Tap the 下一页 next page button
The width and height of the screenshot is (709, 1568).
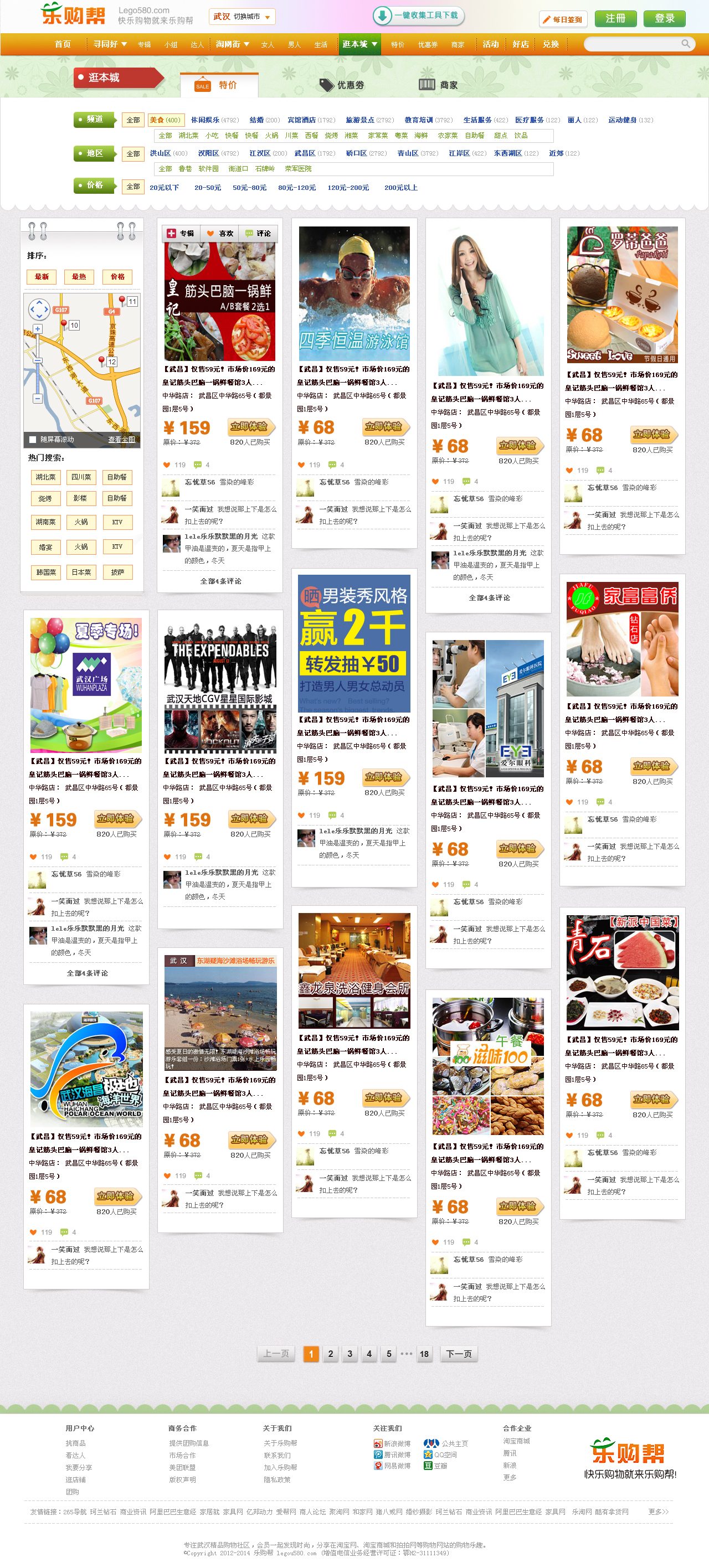click(459, 1354)
